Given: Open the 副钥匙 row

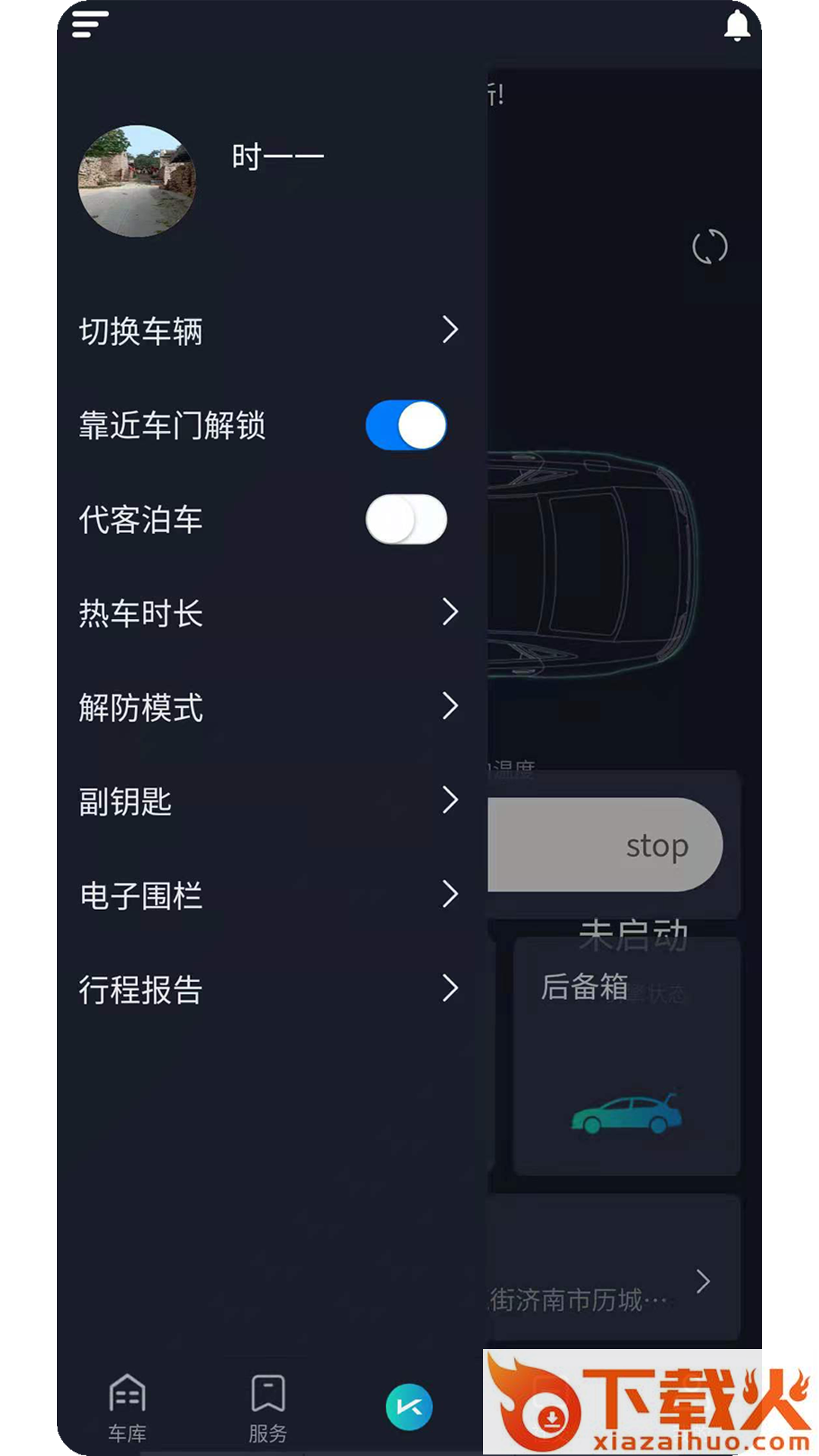Looking at the screenshot, I should tap(271, 801).
